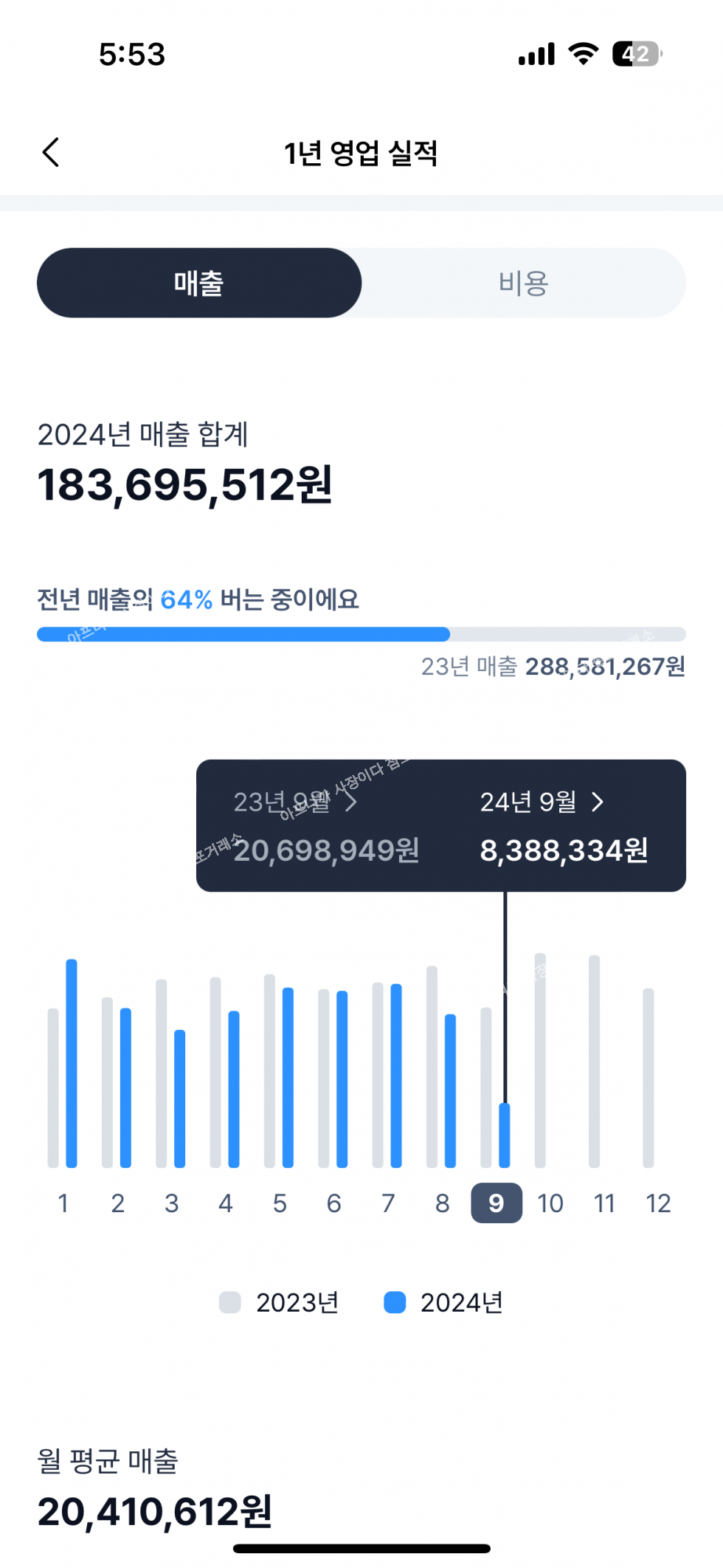Select month 5 on the chart

tap(280, 1203)
